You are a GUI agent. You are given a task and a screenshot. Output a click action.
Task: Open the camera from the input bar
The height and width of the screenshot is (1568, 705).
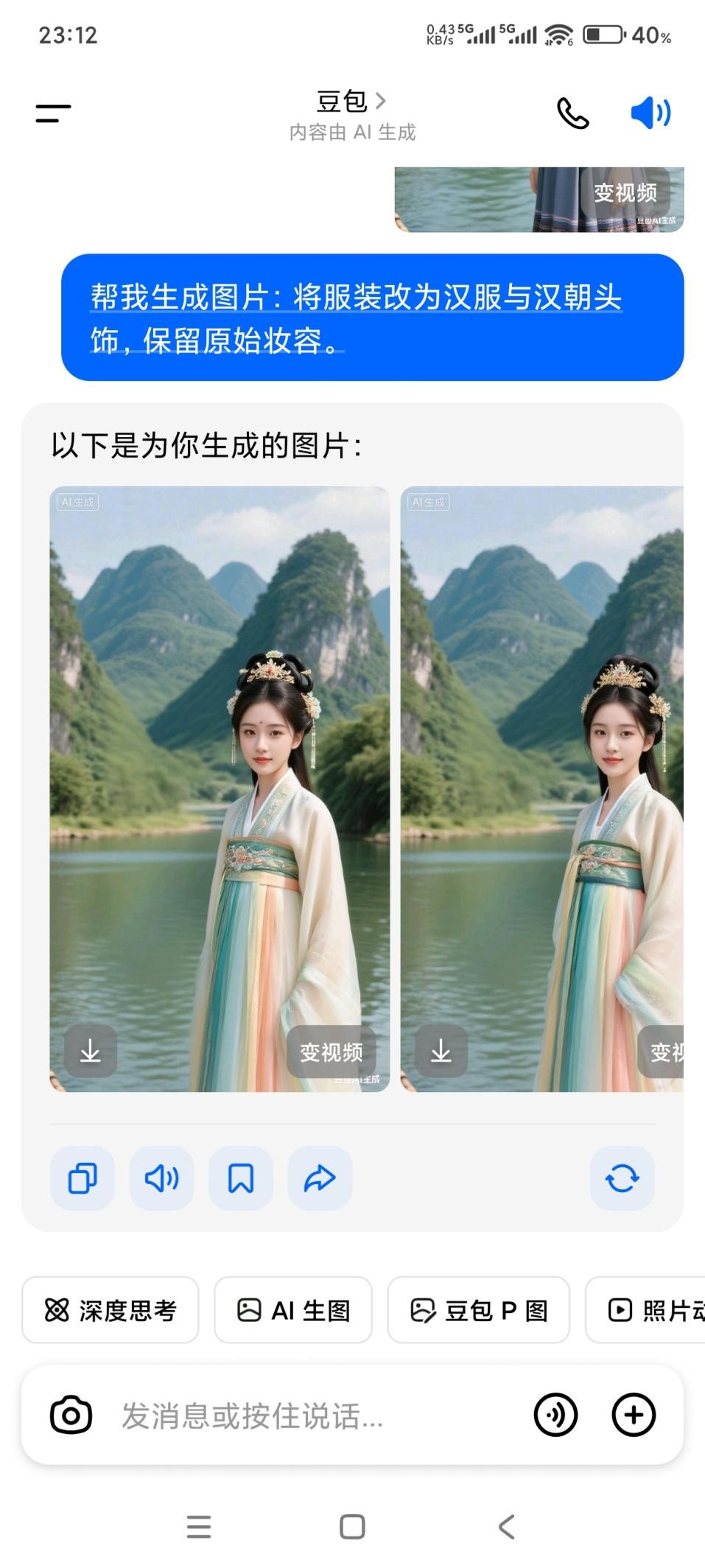coord(71,1415)
